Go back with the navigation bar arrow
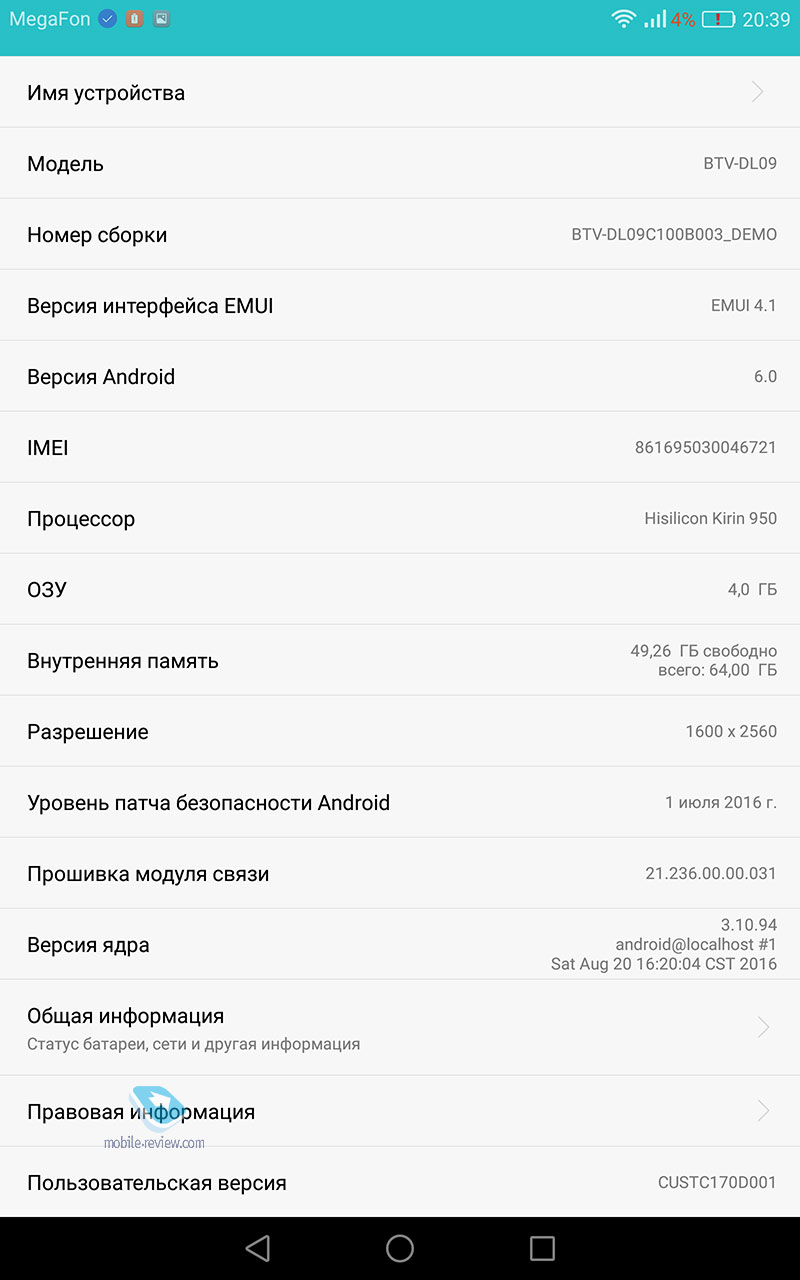This screenshot has width=800, height=1280. [258, 1248]
